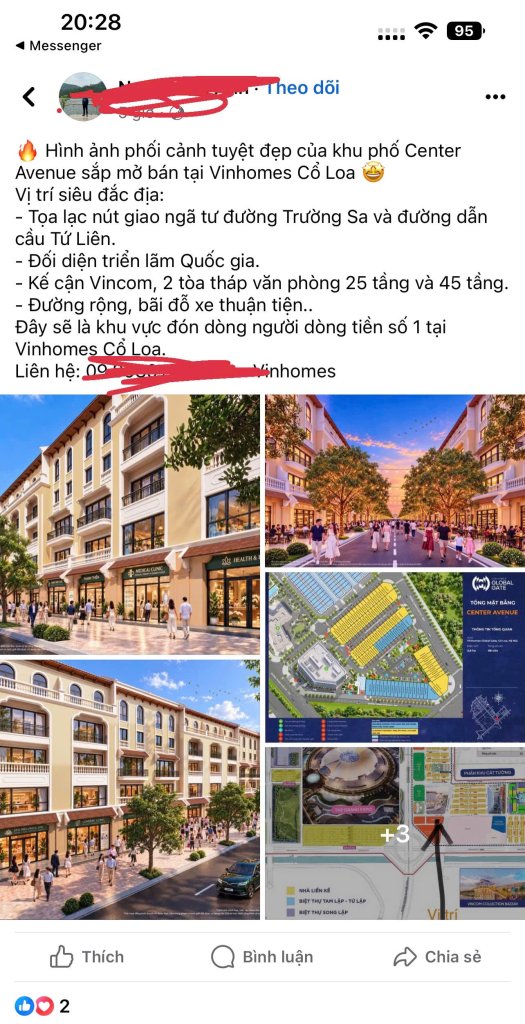Screen dimensions: 525x1024
Task: Follow the poster via Theo dõi
Action: coord(302,88)
